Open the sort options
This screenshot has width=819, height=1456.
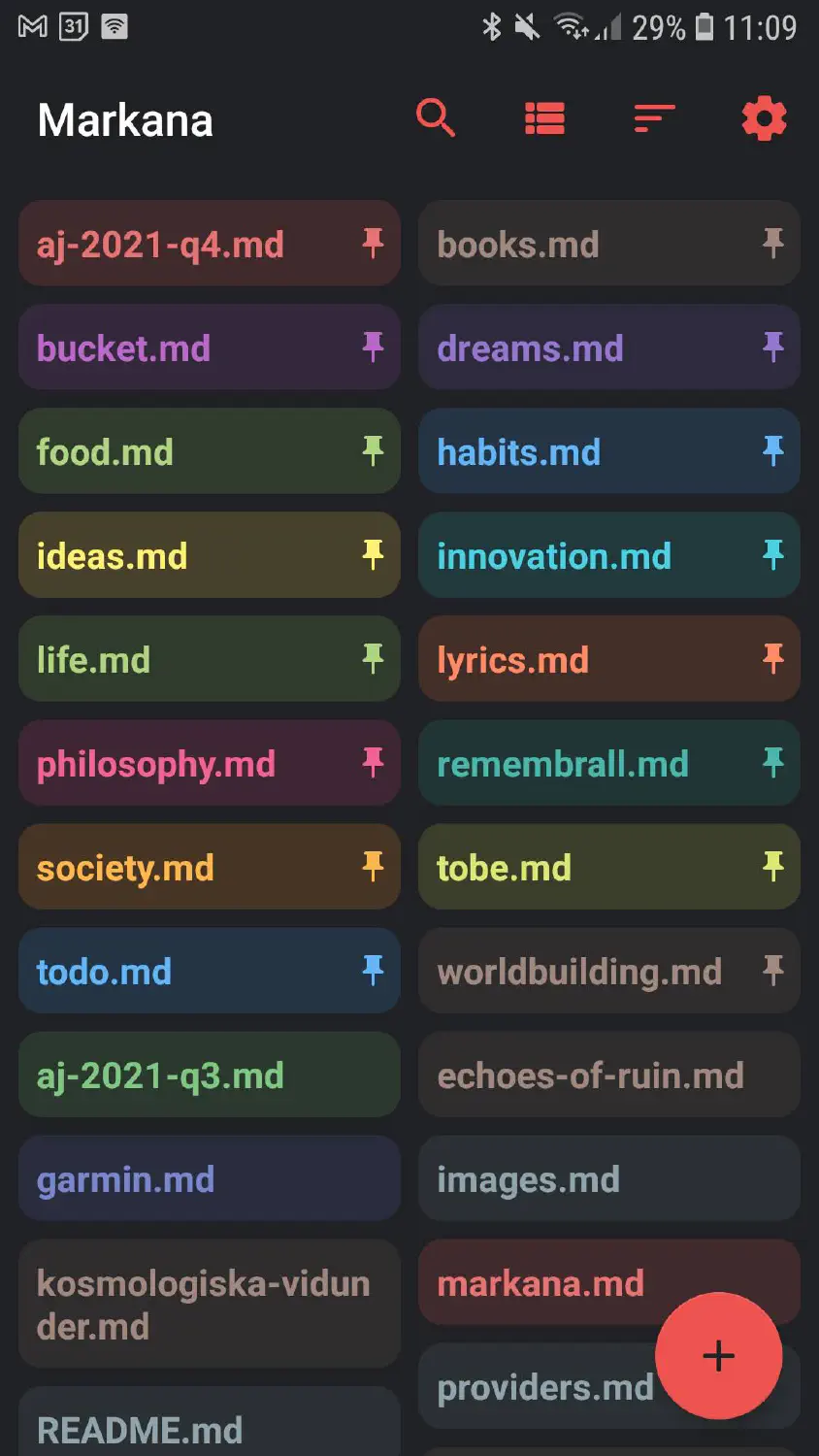coord(654,118)
